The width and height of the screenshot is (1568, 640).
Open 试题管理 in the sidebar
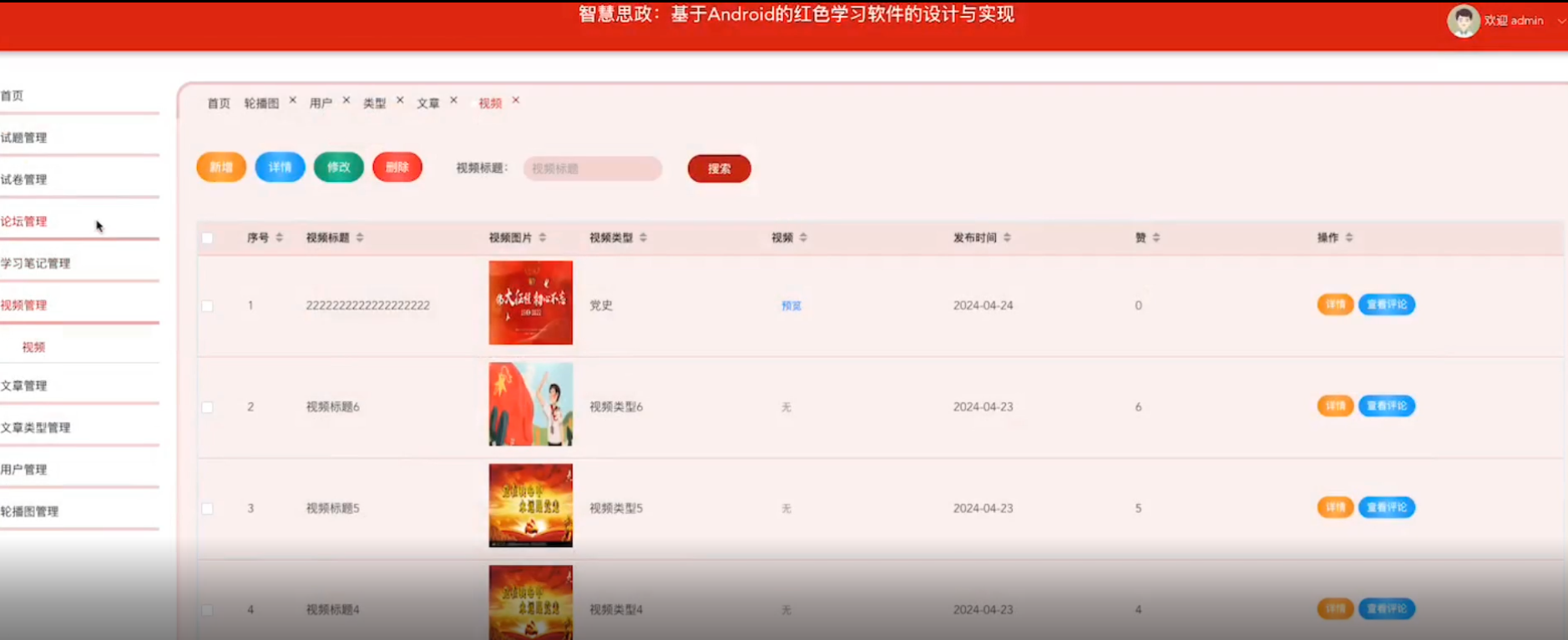coord(24,138)
